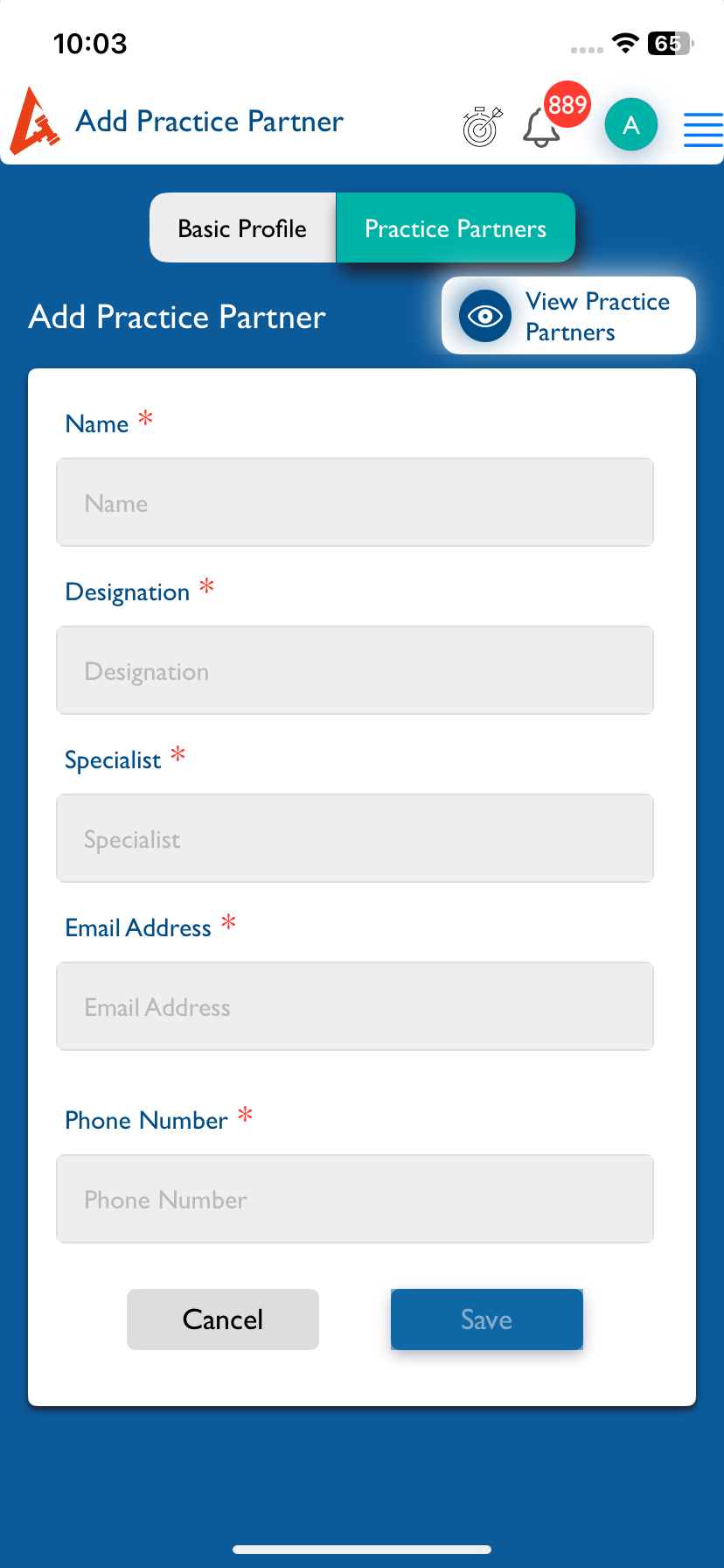Open the hamburger menu
724x1568 pixels.
702,129
